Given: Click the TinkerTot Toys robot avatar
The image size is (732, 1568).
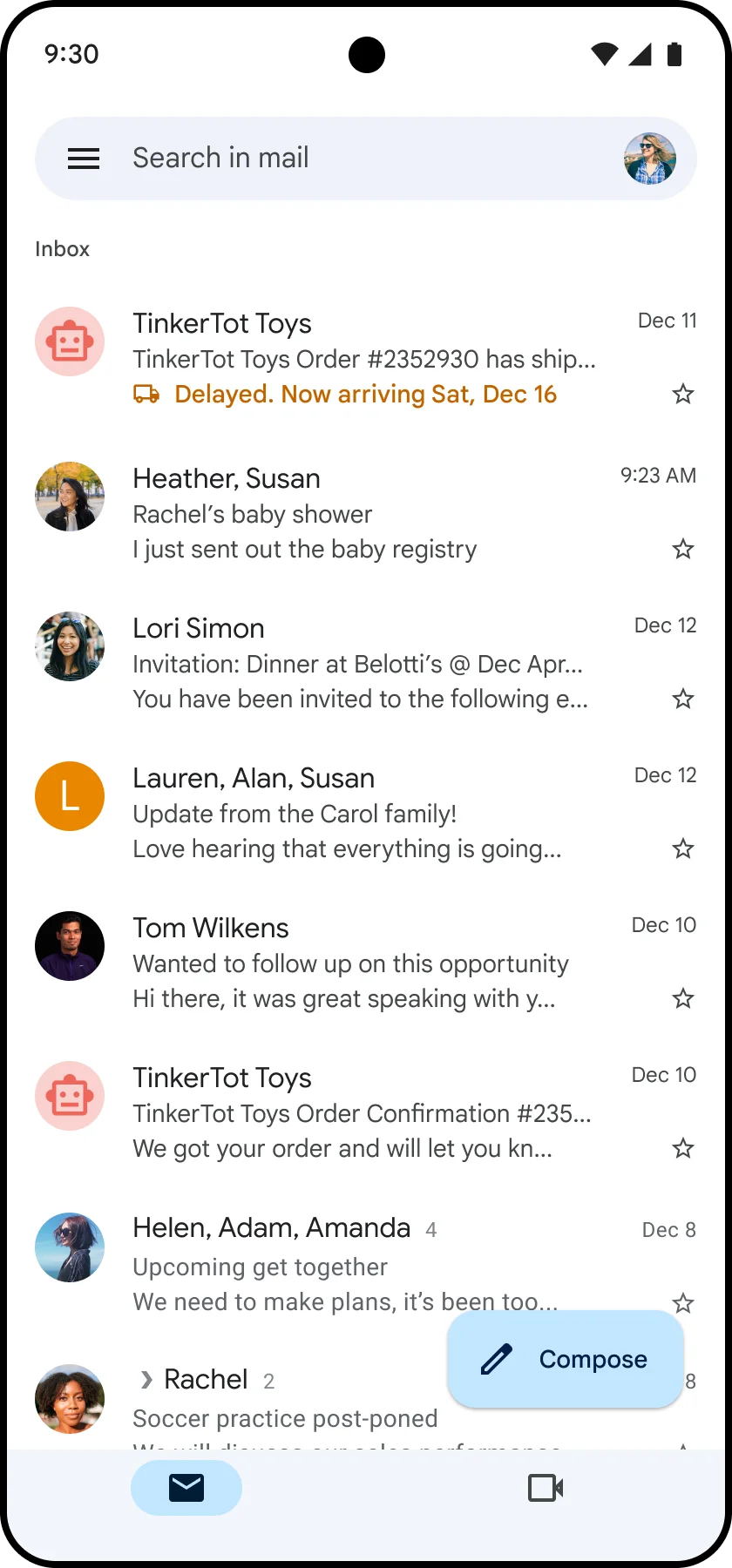Looking at the screenshot, I should click(x=70, y=341).
